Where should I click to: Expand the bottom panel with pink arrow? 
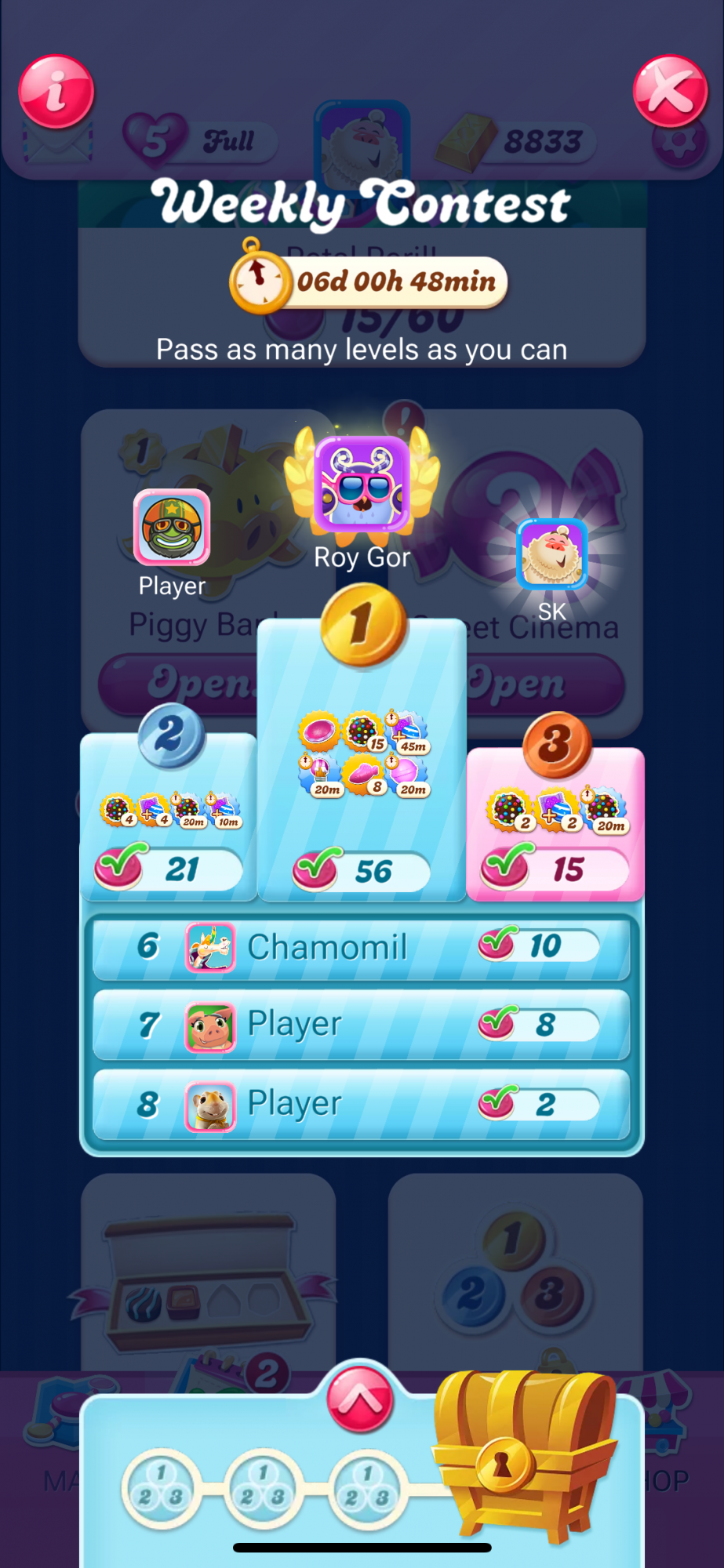pos(360,1398)
